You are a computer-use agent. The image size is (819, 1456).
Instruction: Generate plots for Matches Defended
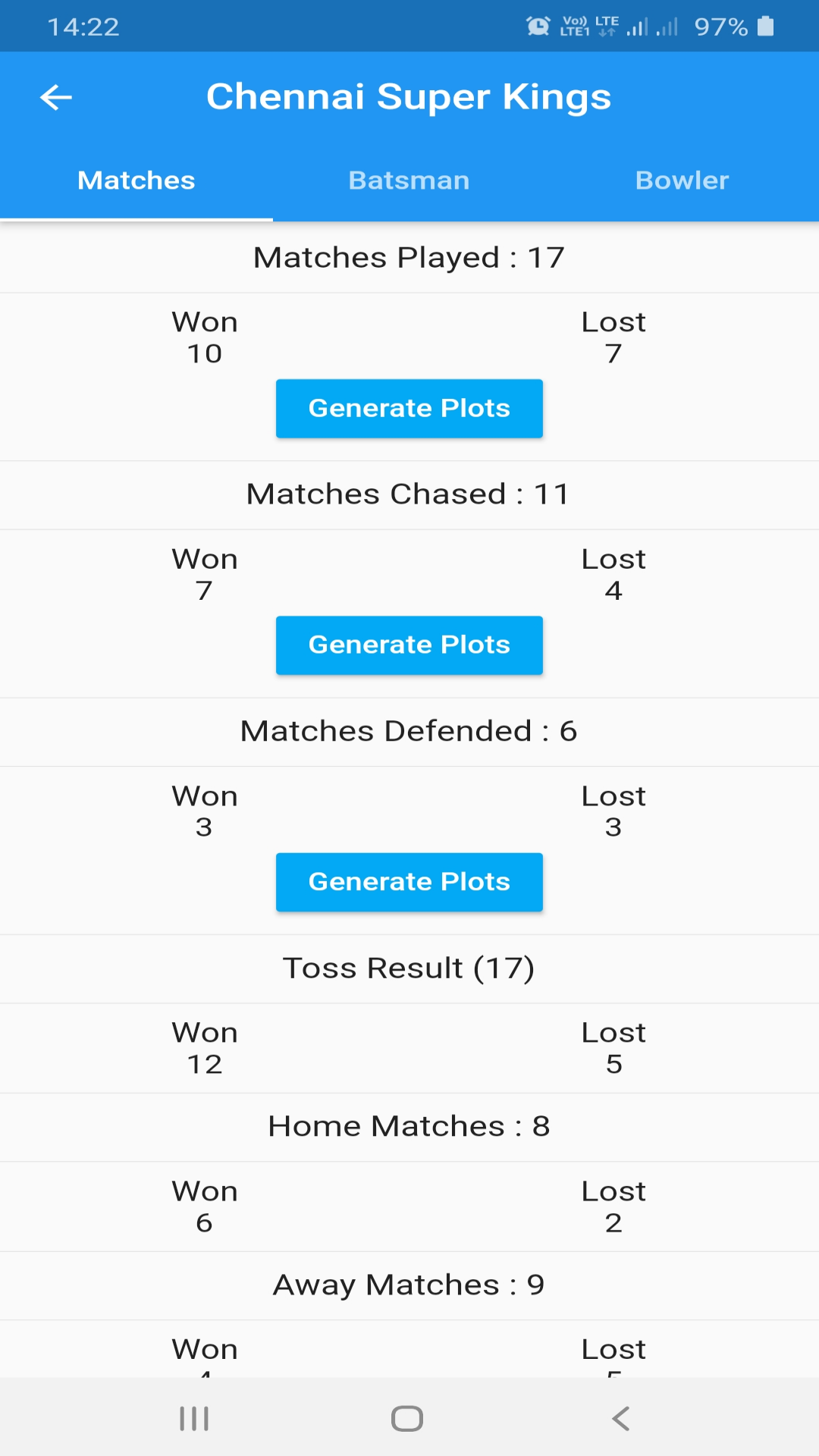409,882
